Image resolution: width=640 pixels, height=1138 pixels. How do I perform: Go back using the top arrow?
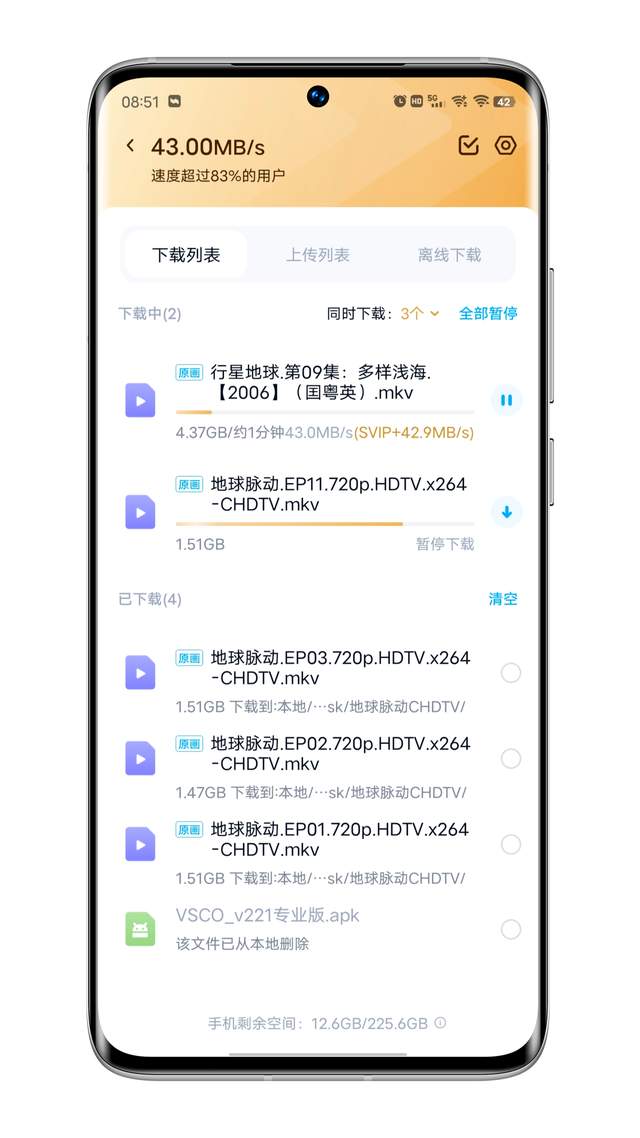click(x=130, y=146)
